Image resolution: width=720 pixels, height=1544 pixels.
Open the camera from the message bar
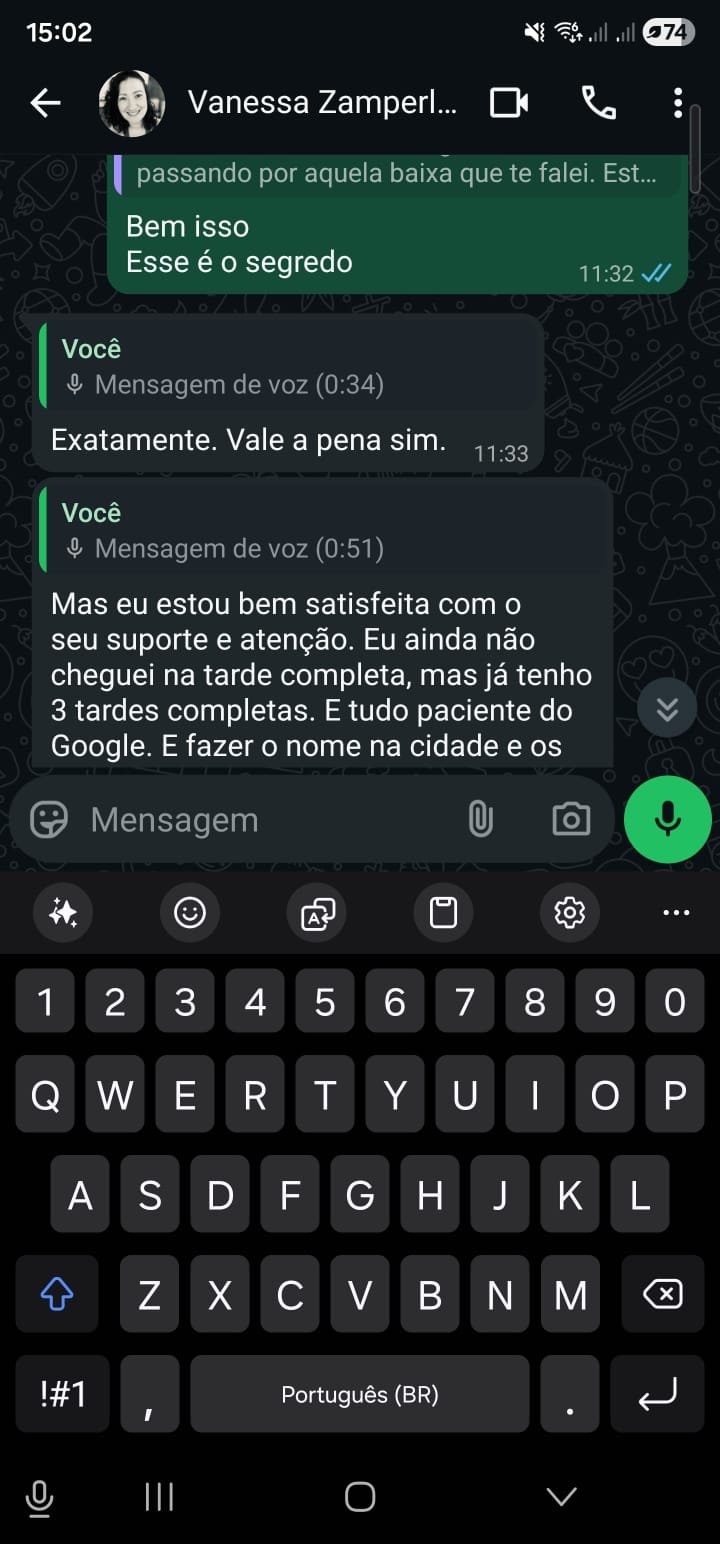pyautogui.click(x=571, y=820)
